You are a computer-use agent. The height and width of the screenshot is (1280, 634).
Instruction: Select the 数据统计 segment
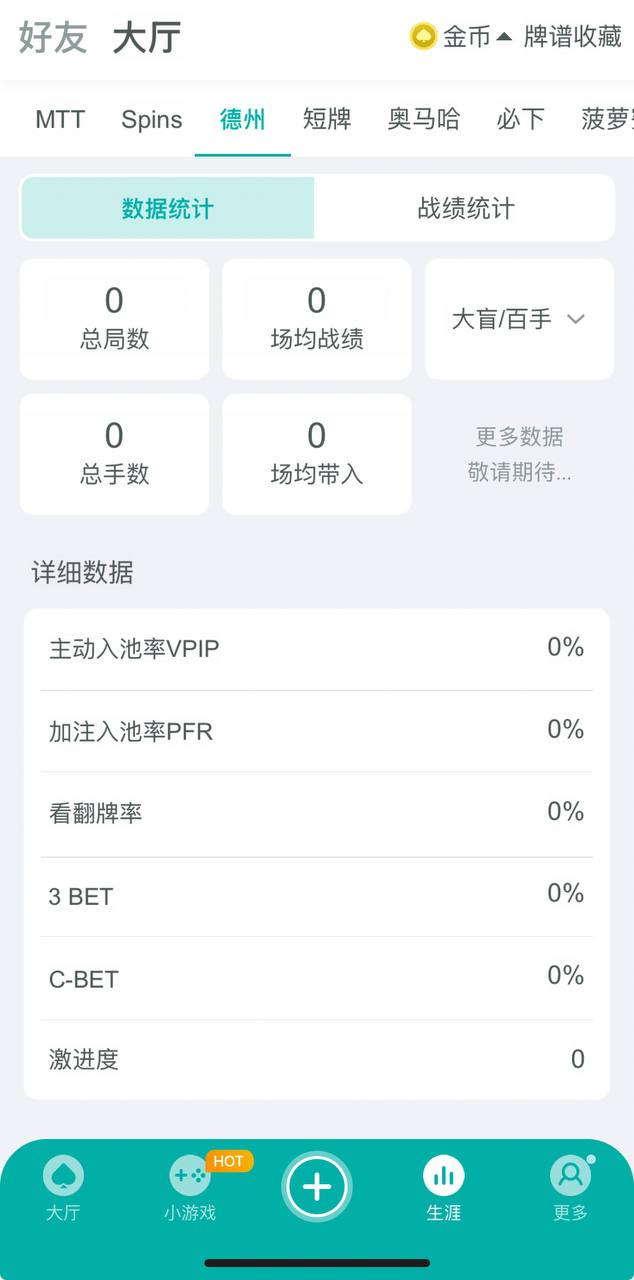coord(168,208)
